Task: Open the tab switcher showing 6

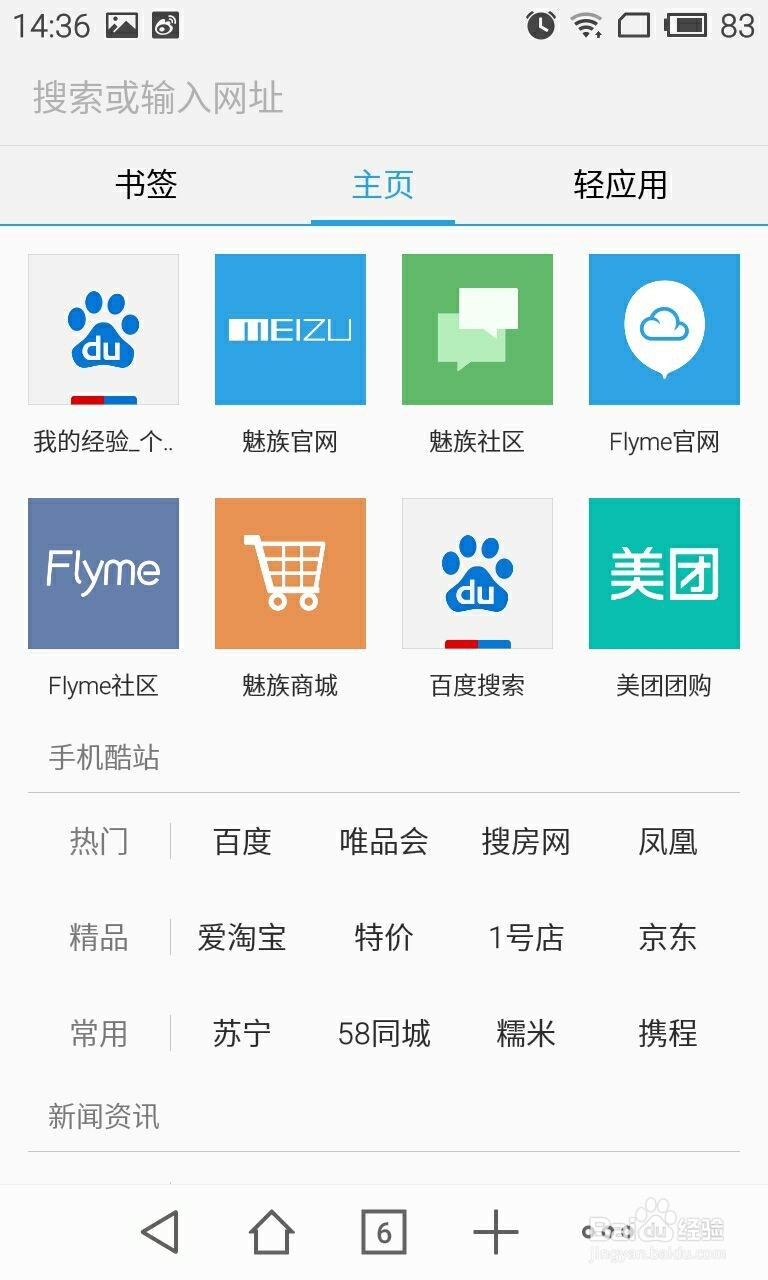Action: click(x=384, y=1233)
